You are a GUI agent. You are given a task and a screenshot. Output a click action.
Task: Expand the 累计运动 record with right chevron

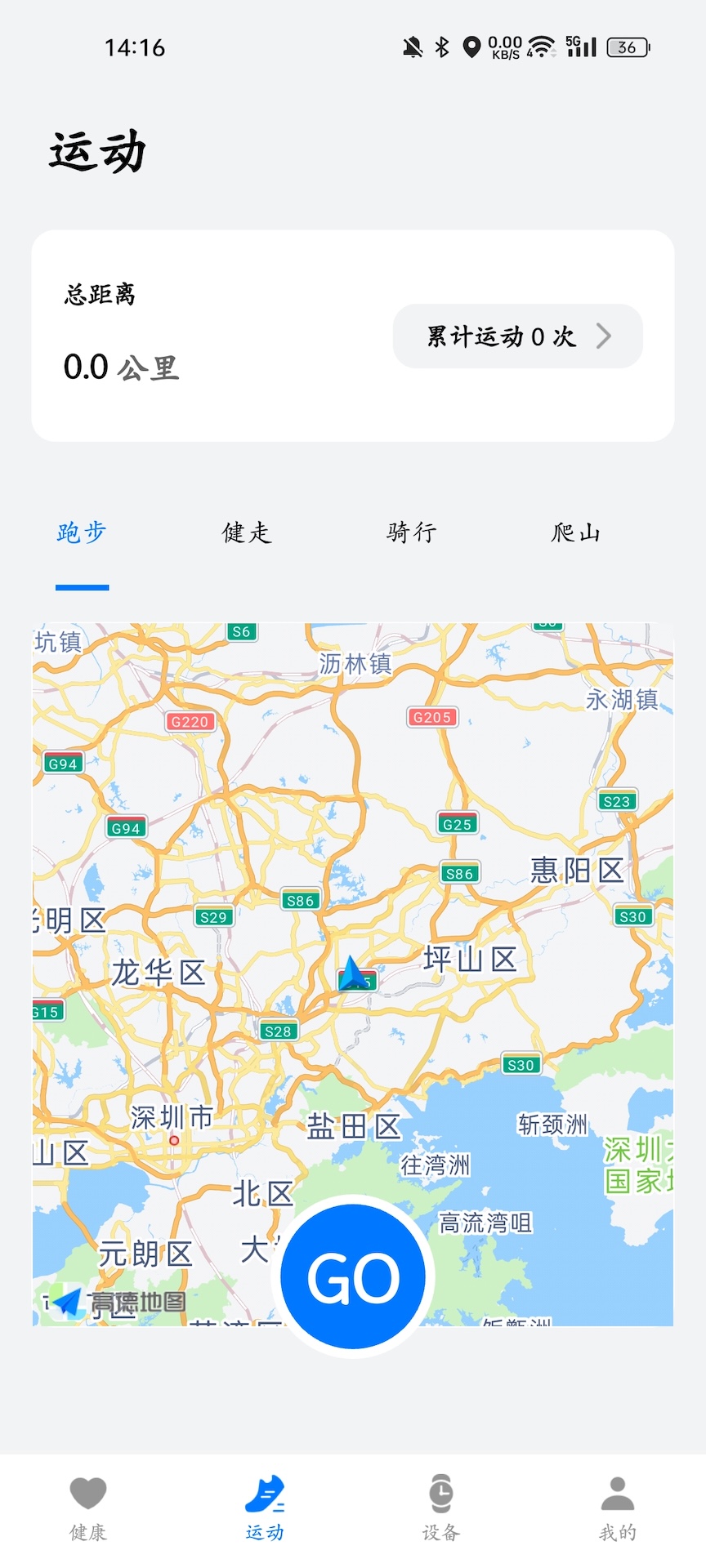coord(605,336)
